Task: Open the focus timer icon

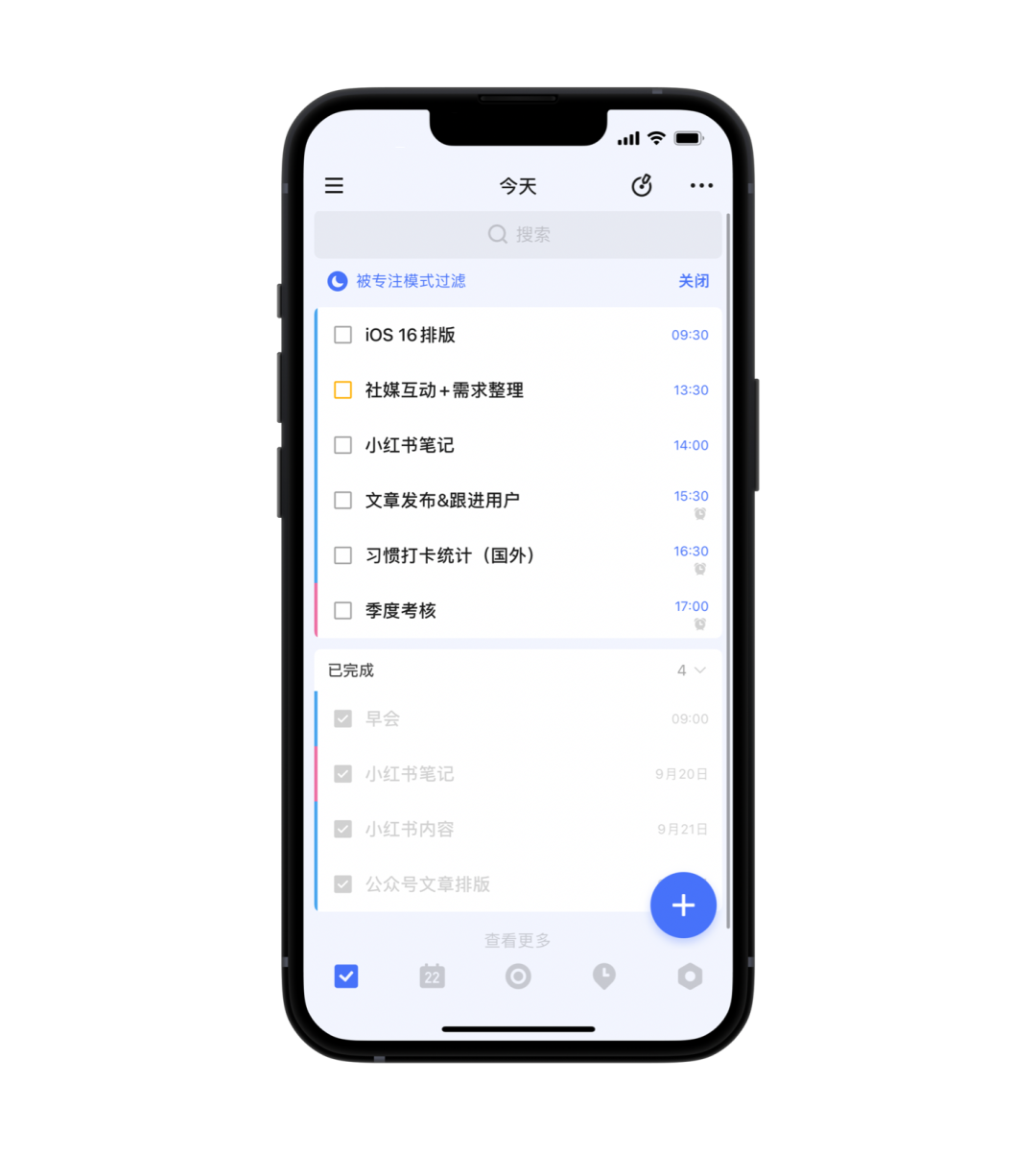Action: pyautogui.click(x=642, y=185)
